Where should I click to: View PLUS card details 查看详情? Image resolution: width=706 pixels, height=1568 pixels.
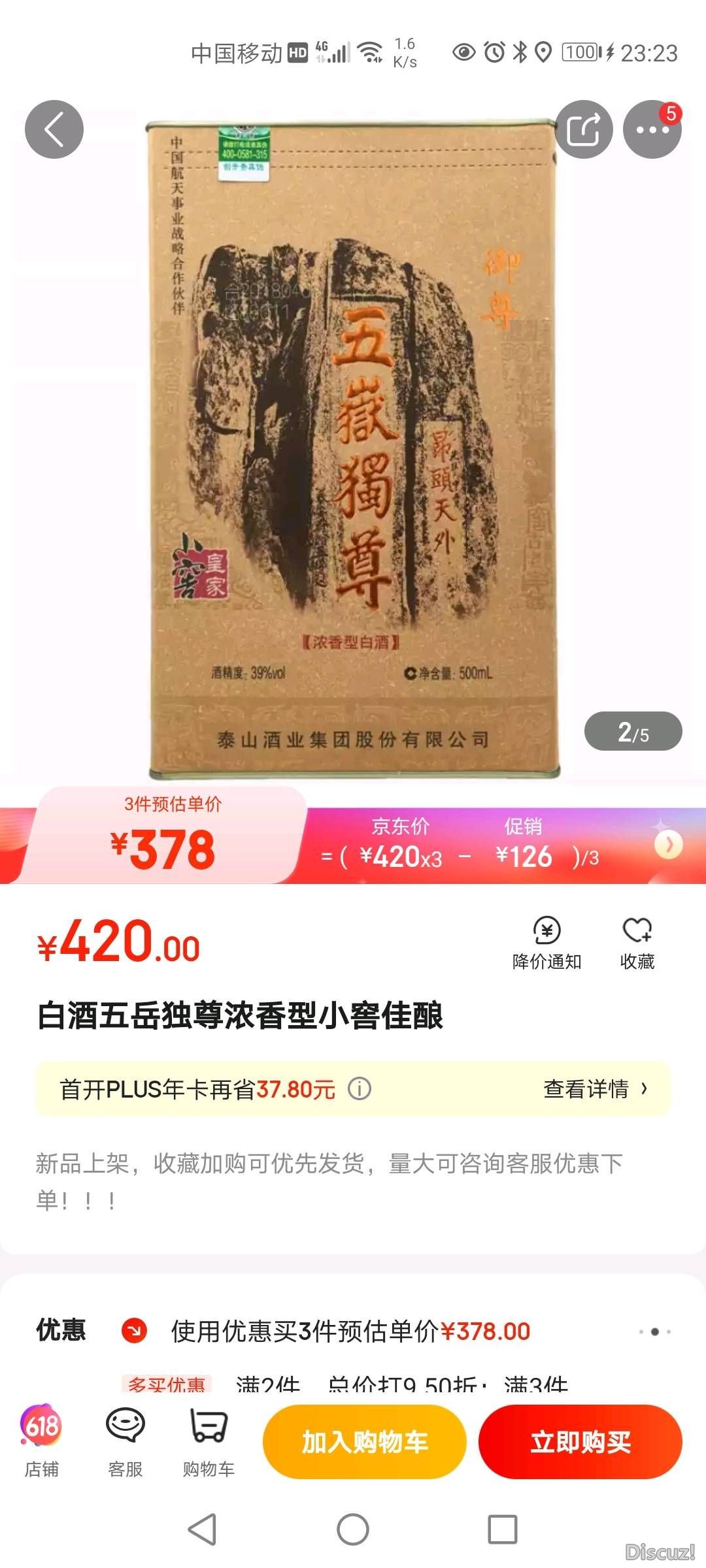595,1089
